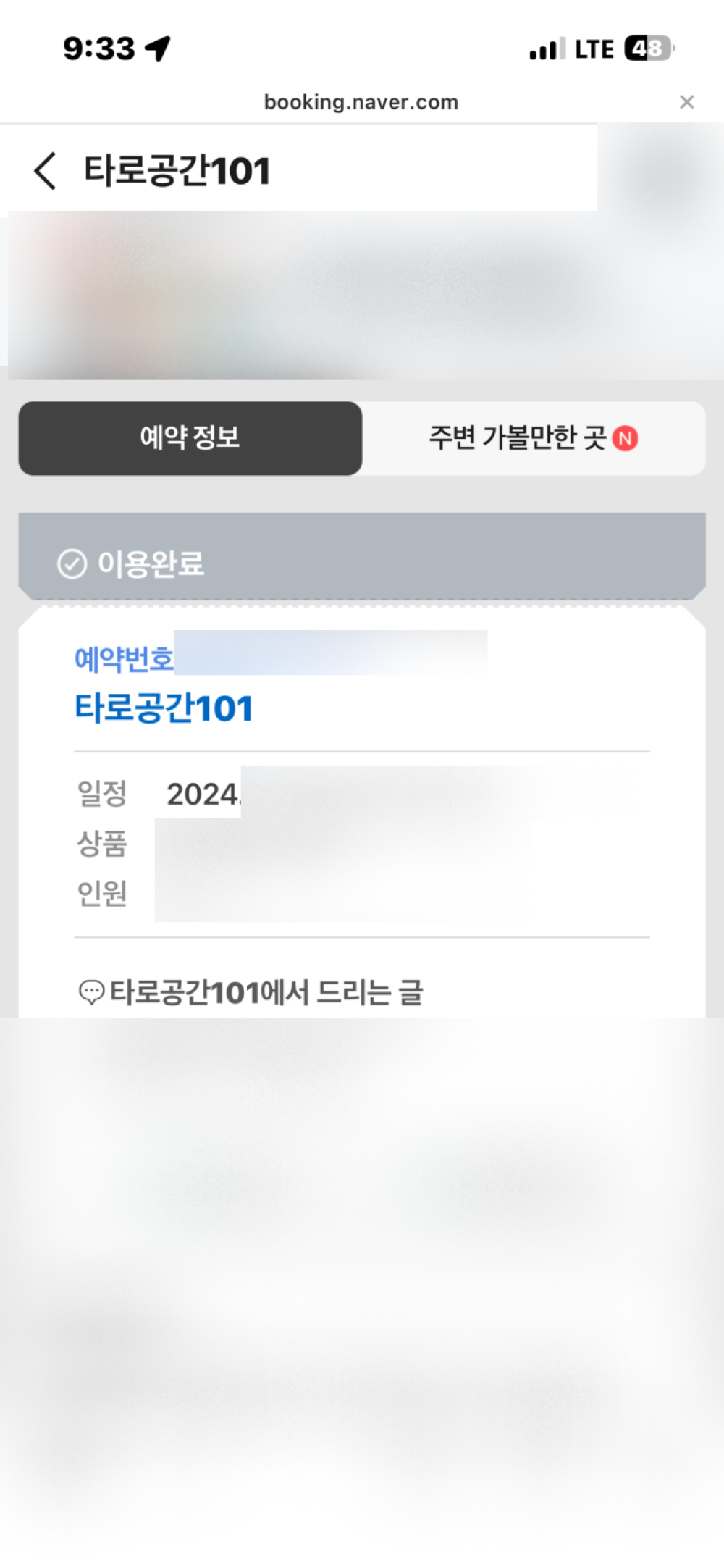Close the booking.naver.com web view
The width and height of the screenshot is (724, 1568).
pos(686,102)
